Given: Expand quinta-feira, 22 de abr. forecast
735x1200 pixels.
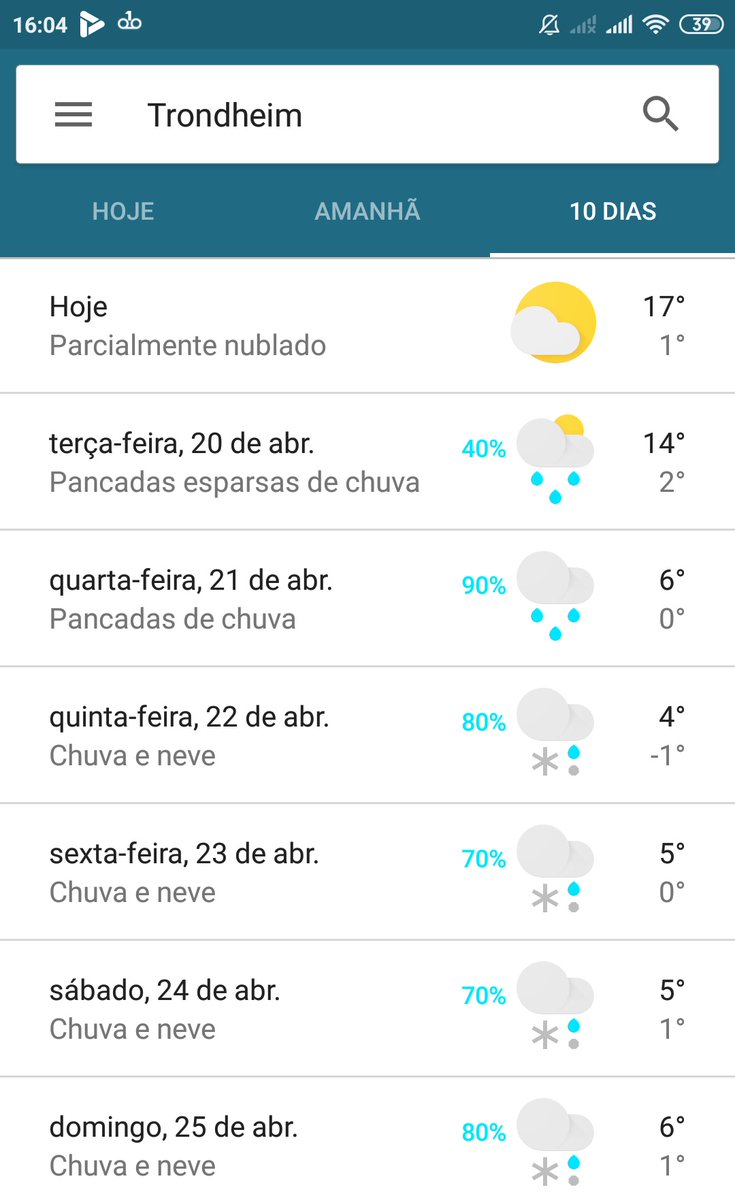Looking at the screenshot, I should coord(367,736).
